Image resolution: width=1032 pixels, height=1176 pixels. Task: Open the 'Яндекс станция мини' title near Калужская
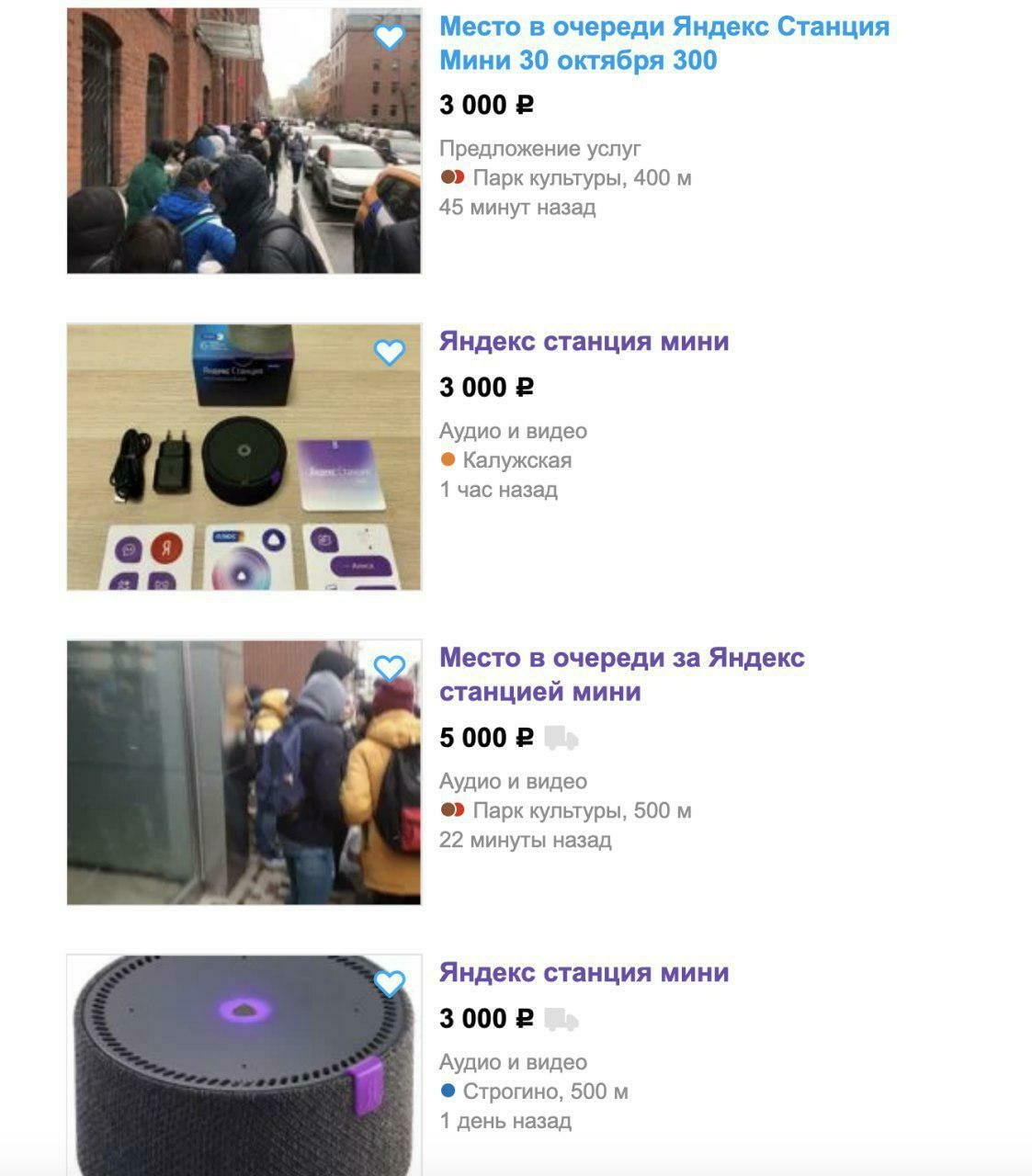click(584, 341)
